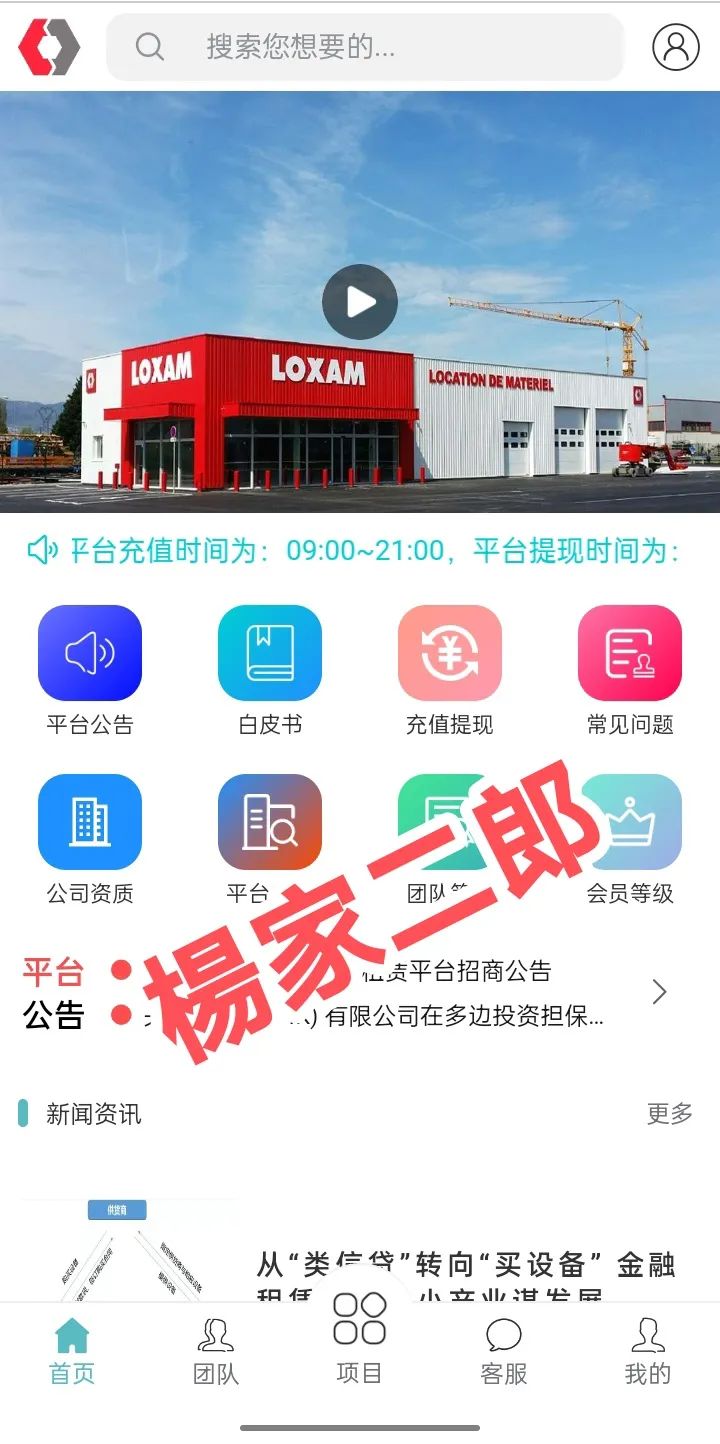This screenshot has height=1444, width=720.
Task: Expand the 平台公告 announcement list via chevron
Action: click(x=658, y=992)
